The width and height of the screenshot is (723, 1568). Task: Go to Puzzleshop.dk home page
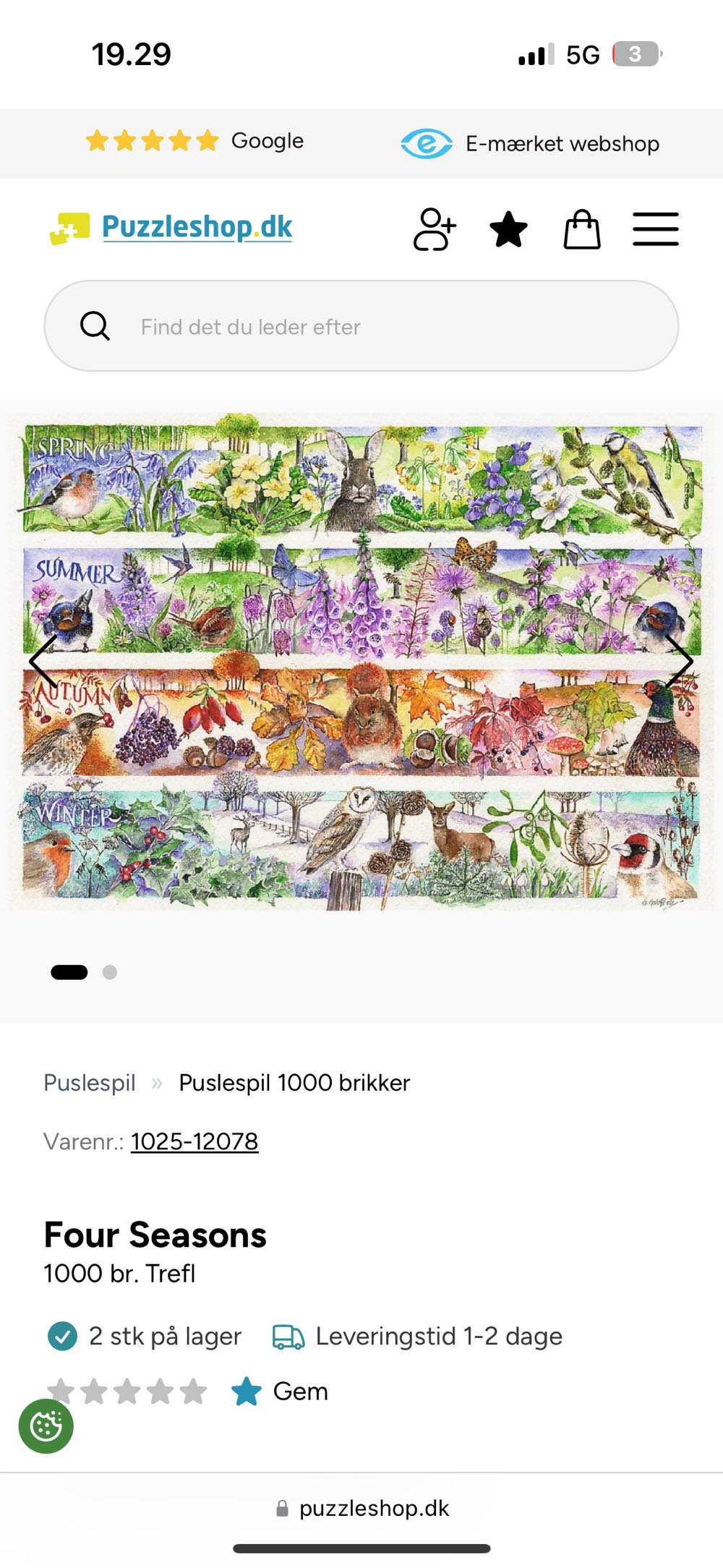[x=172, y=228]
